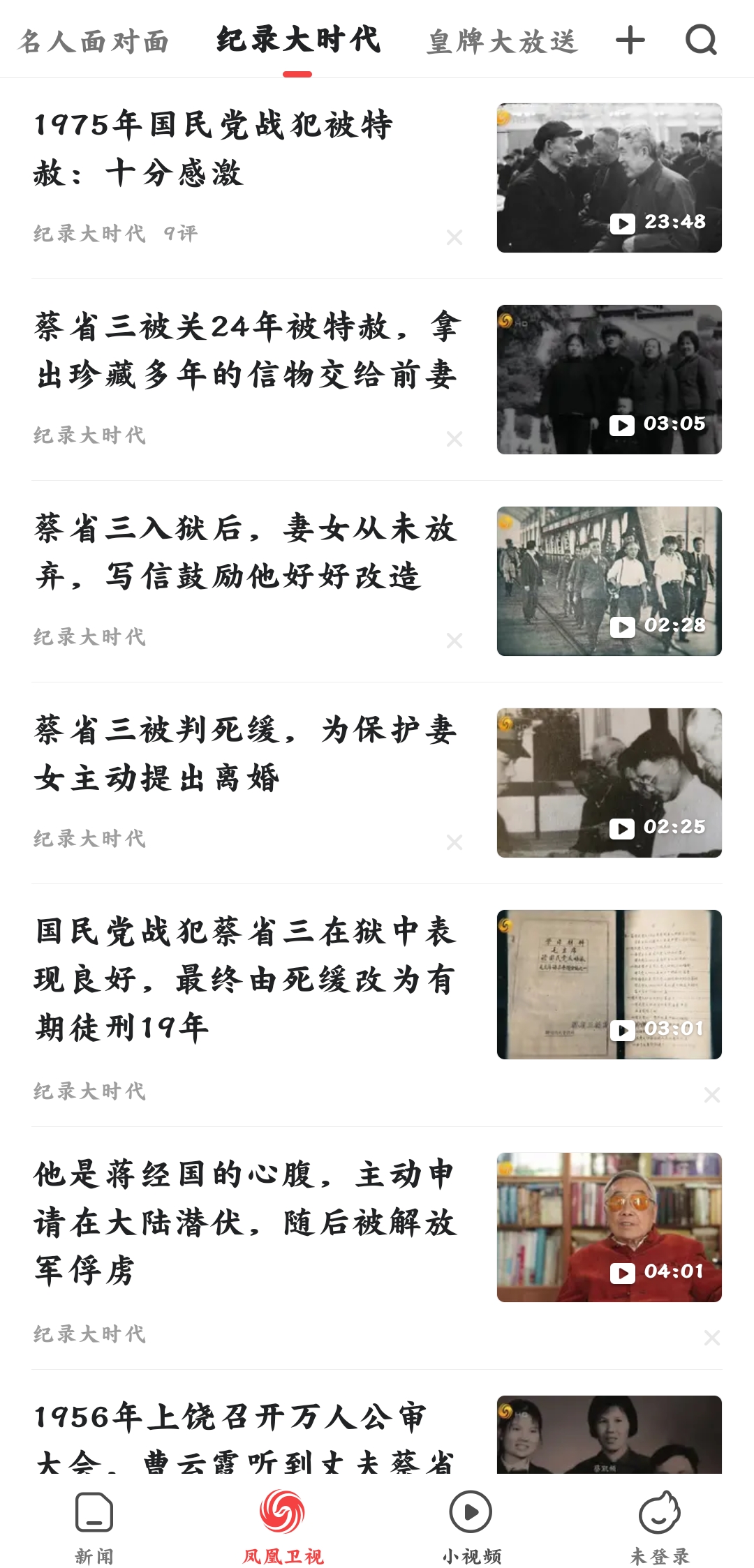Play the 03:01 video thumbnail
Image resolution: width=754 pixels, height=1568 pixels.
[x=609, y=985]
